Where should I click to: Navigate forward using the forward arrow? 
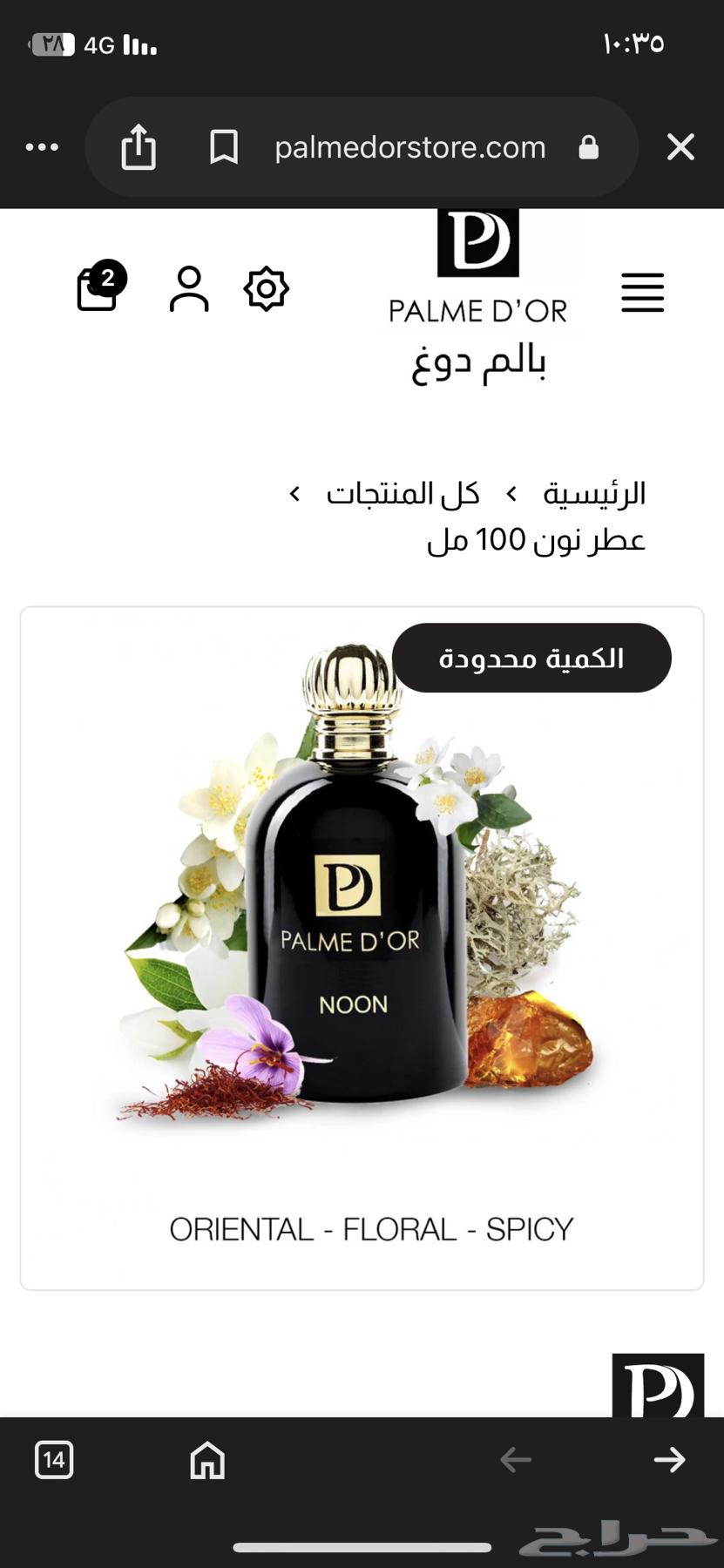[x=670, y=1460]
